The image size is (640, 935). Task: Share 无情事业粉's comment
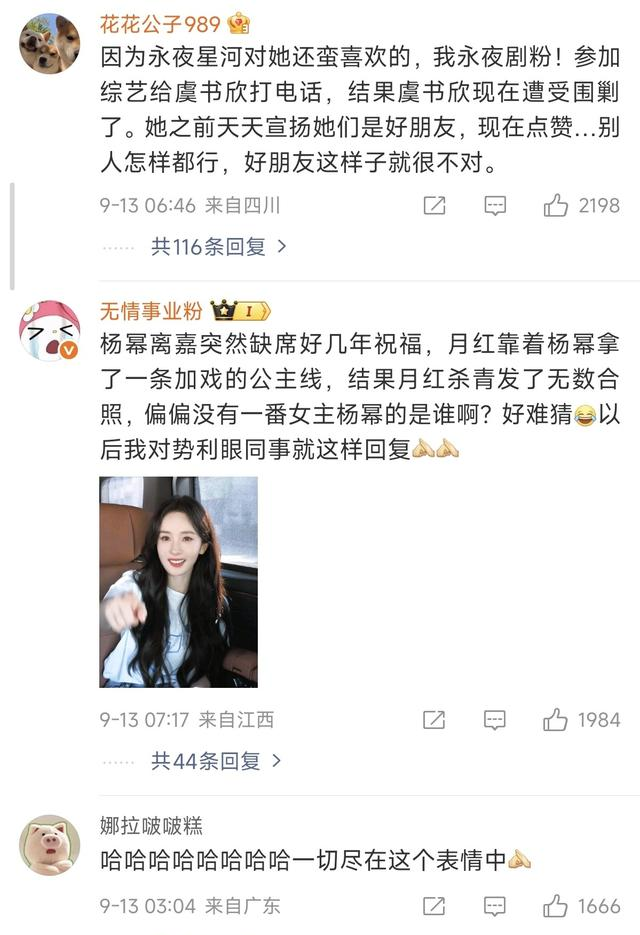pos(434,719)
